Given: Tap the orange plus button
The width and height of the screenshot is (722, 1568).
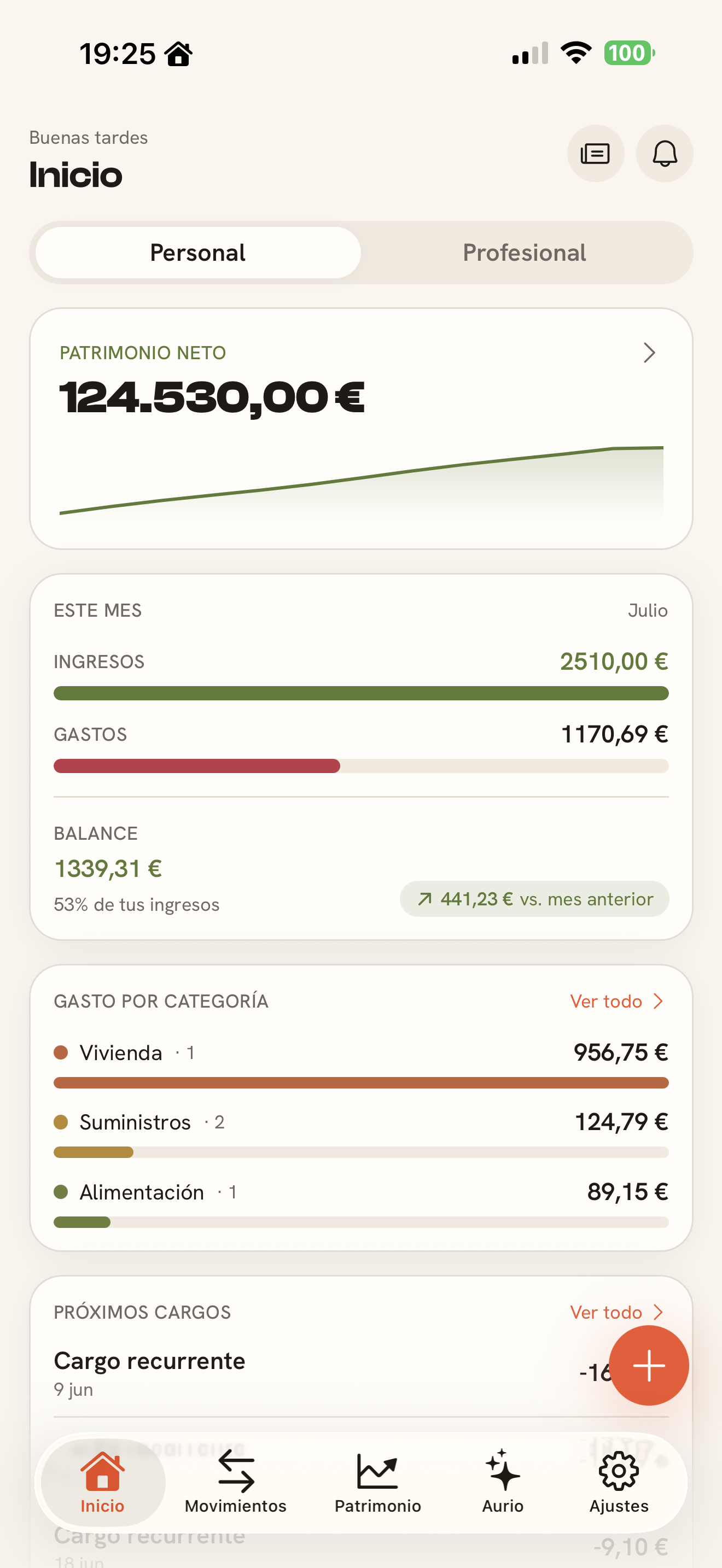Looking at the screenshot, I should pos(649,1365).
